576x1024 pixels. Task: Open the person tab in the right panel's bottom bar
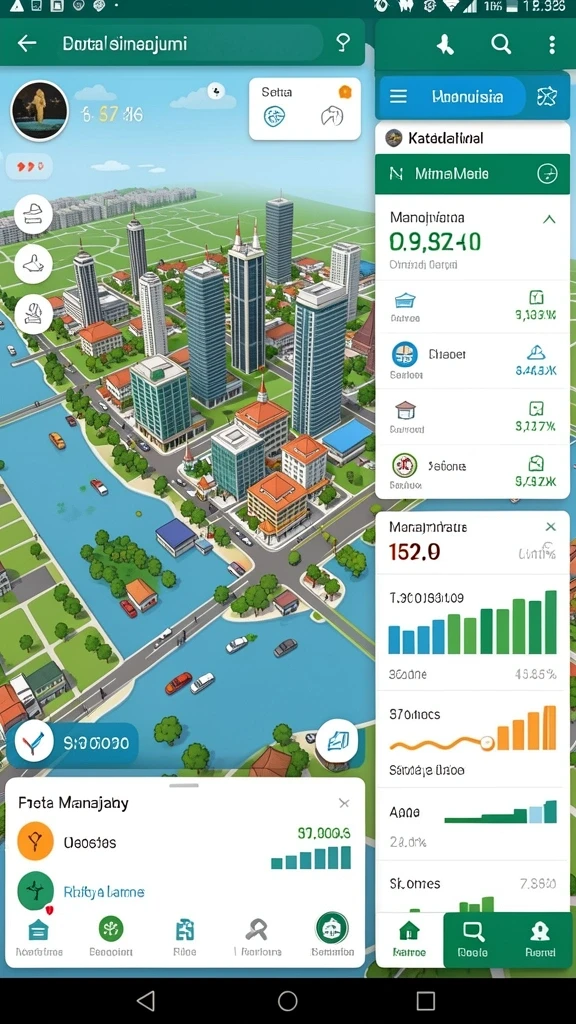[540, 938]
